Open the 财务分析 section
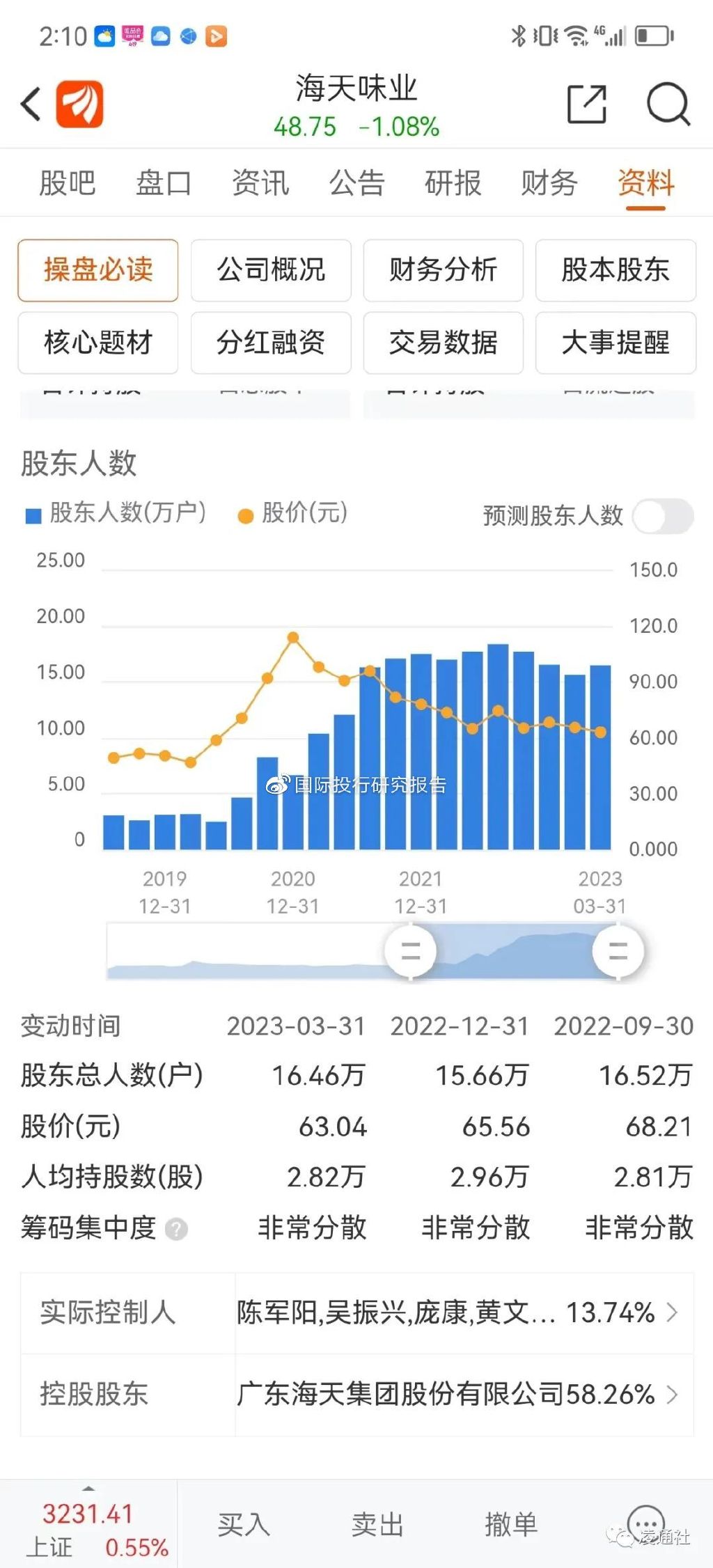 (443, 270)
